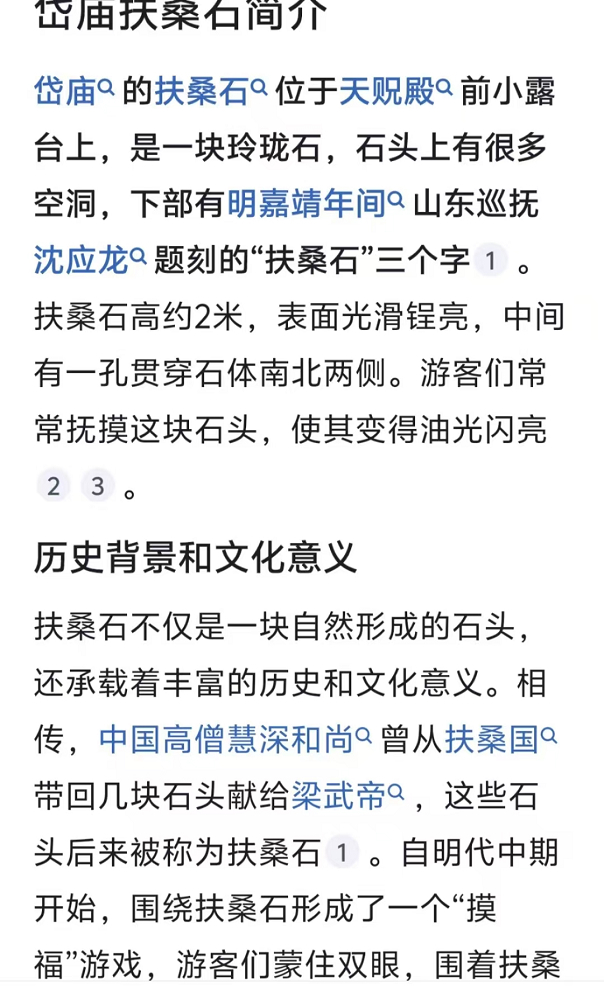Tap the blue 扶桑石 link
This screenshot has height=1000, width=604.
(211, 91)
